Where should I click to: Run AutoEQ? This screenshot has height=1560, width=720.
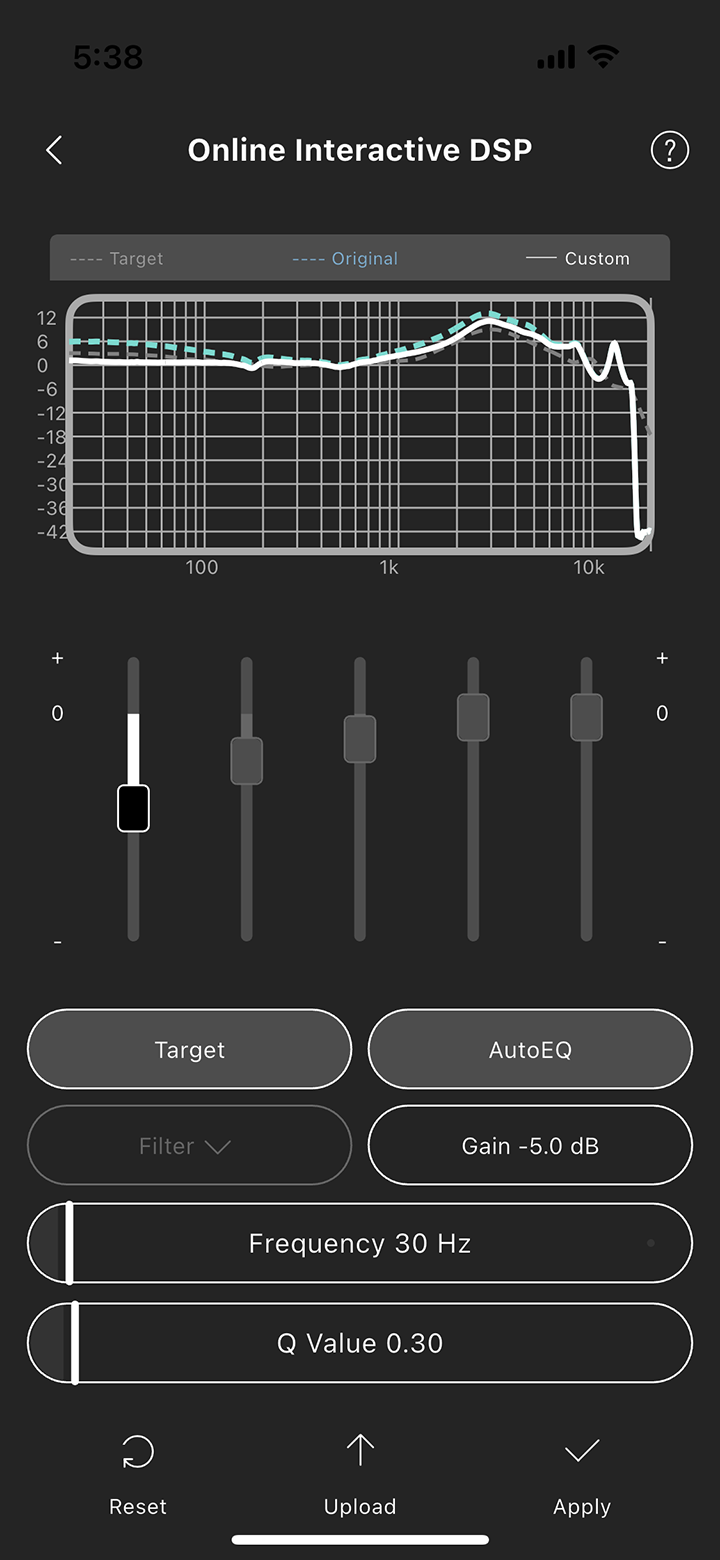pyautogui.click(x=530, y=1049)
